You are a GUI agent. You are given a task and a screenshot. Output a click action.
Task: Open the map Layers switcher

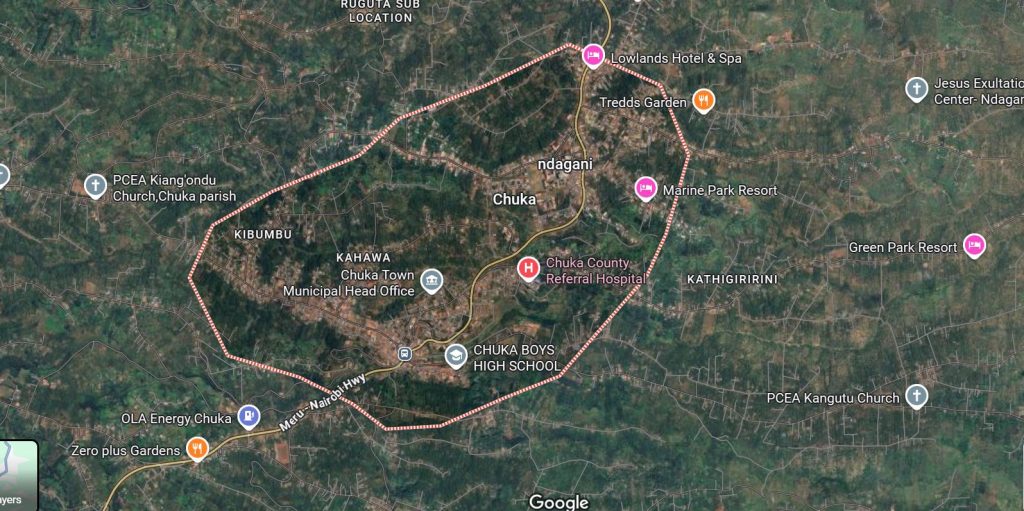pos(18,475)
